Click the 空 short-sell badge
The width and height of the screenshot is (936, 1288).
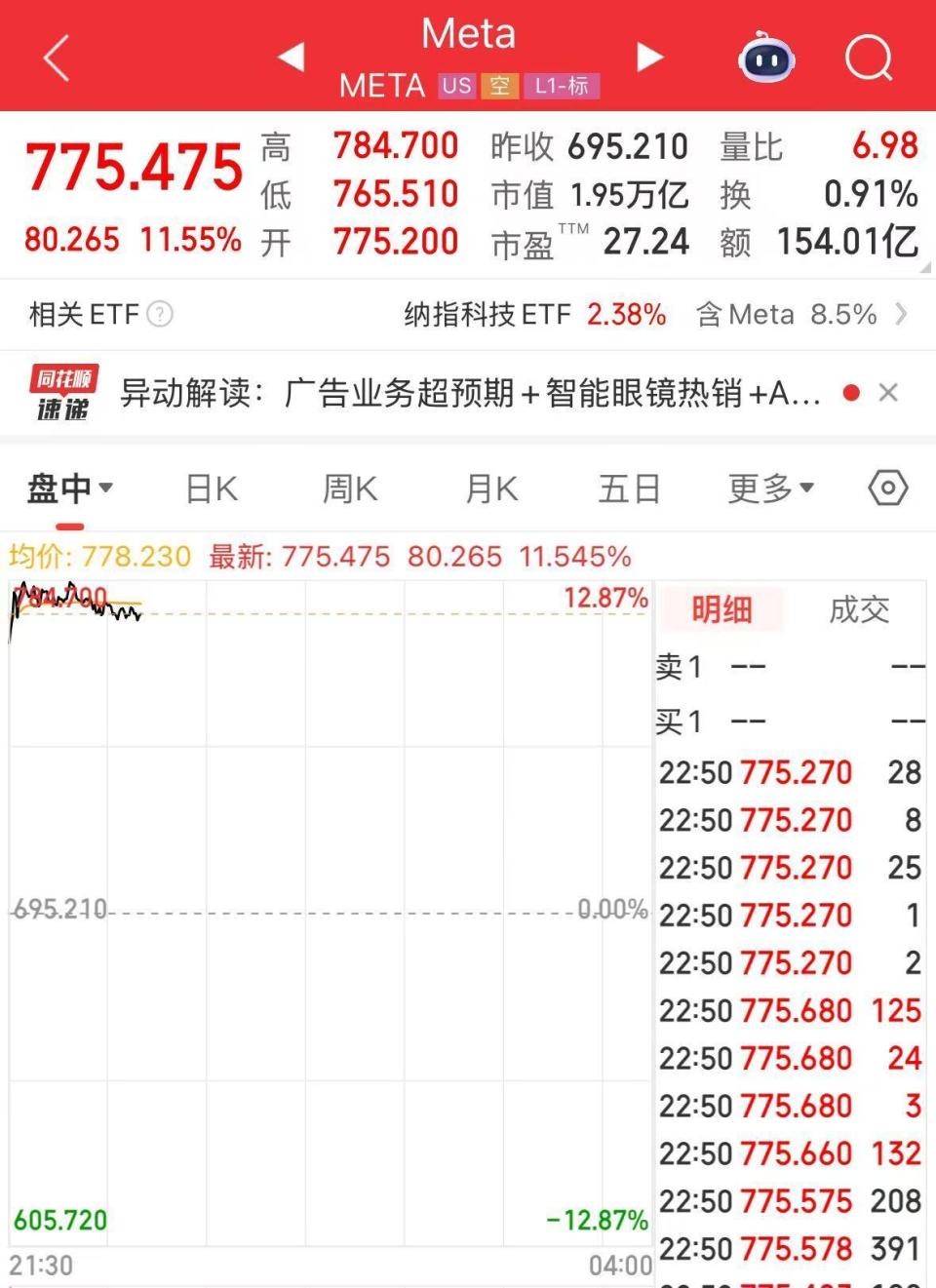(500, 86)
